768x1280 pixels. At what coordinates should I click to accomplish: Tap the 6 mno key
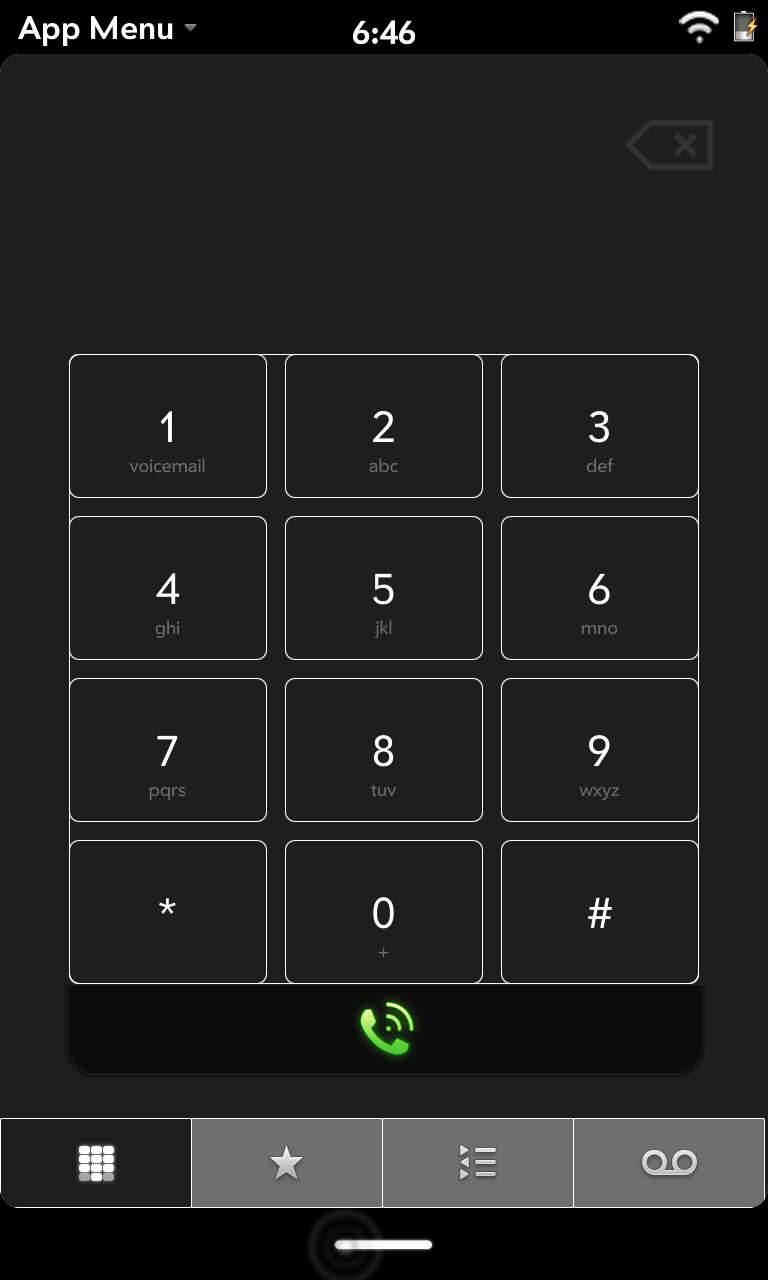click(x=599, y=588)
